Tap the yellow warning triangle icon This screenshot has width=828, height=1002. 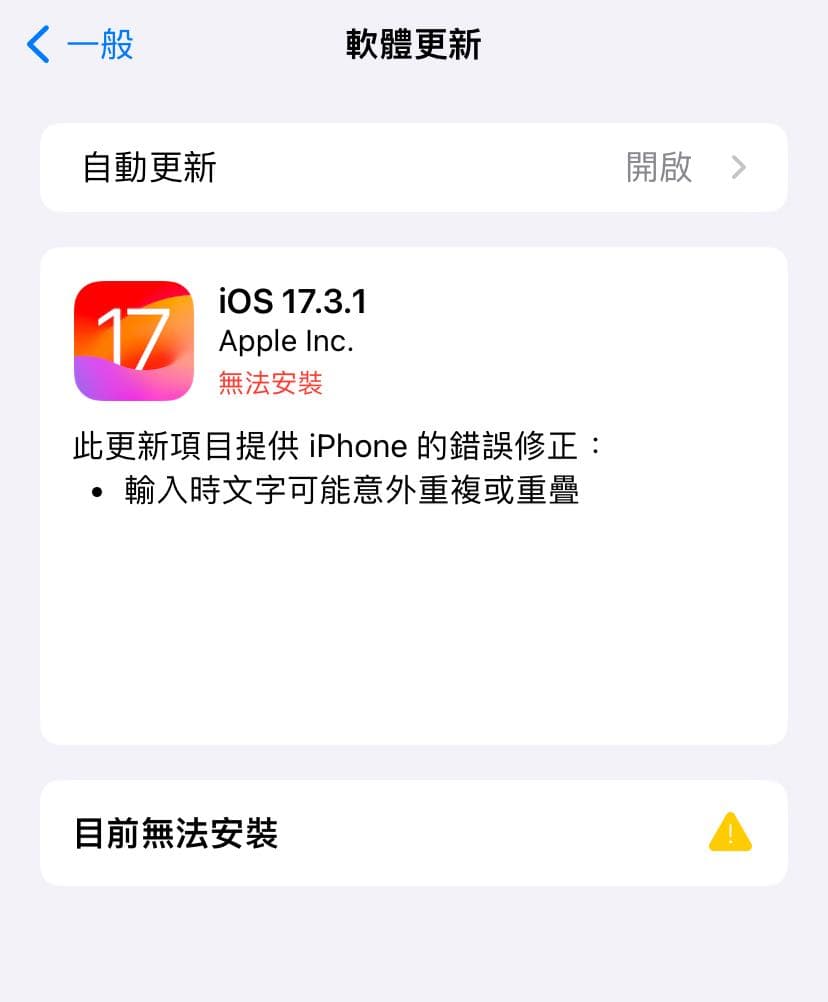point(729,832)
